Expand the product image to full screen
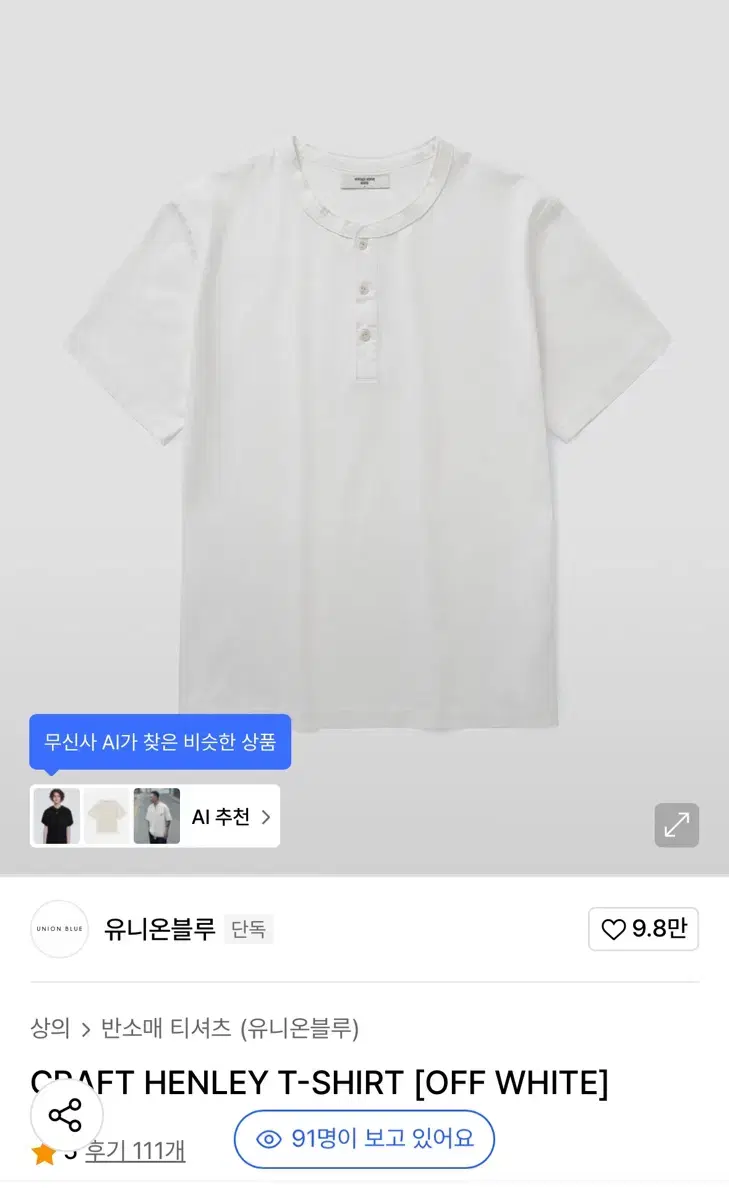 pos(677,825)
